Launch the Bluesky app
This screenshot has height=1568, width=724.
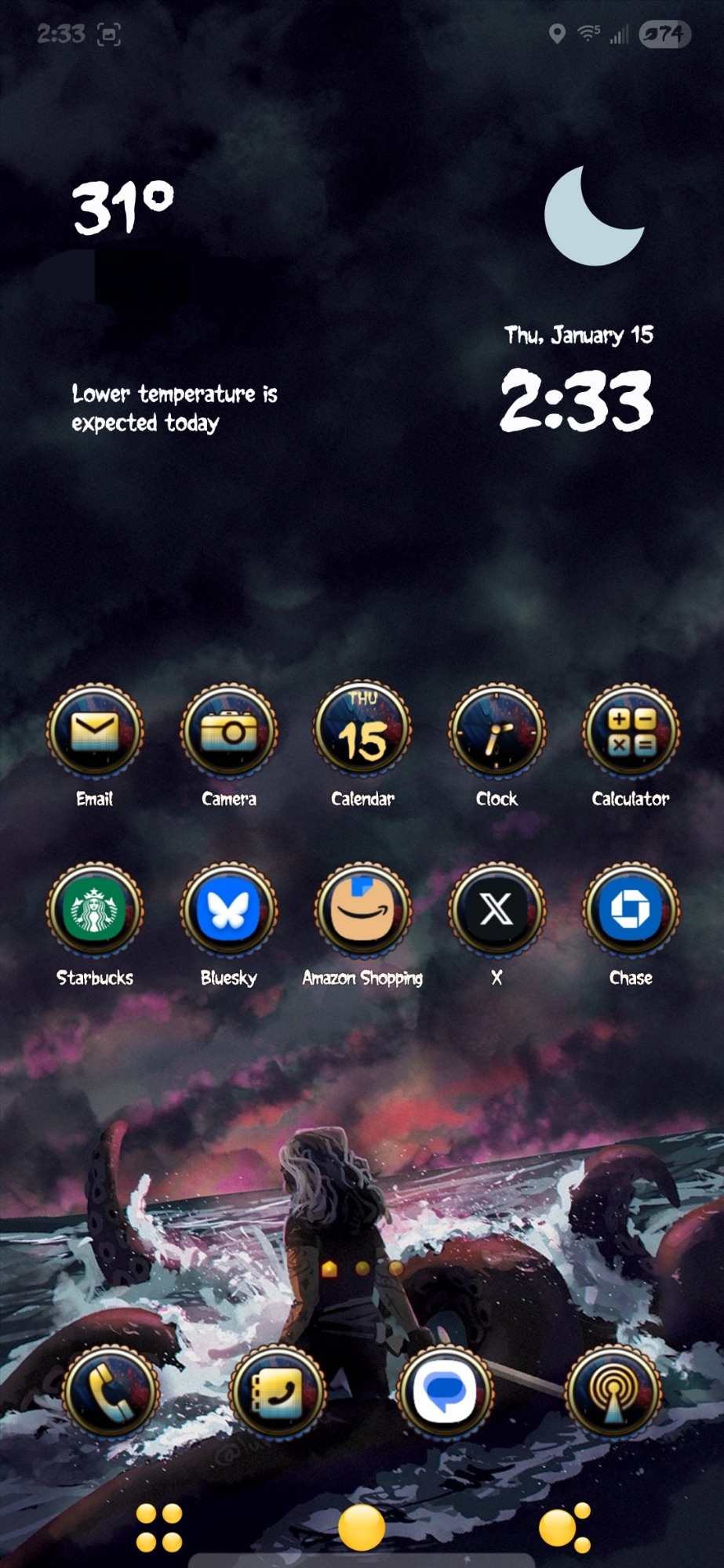[x=229, y=909]
